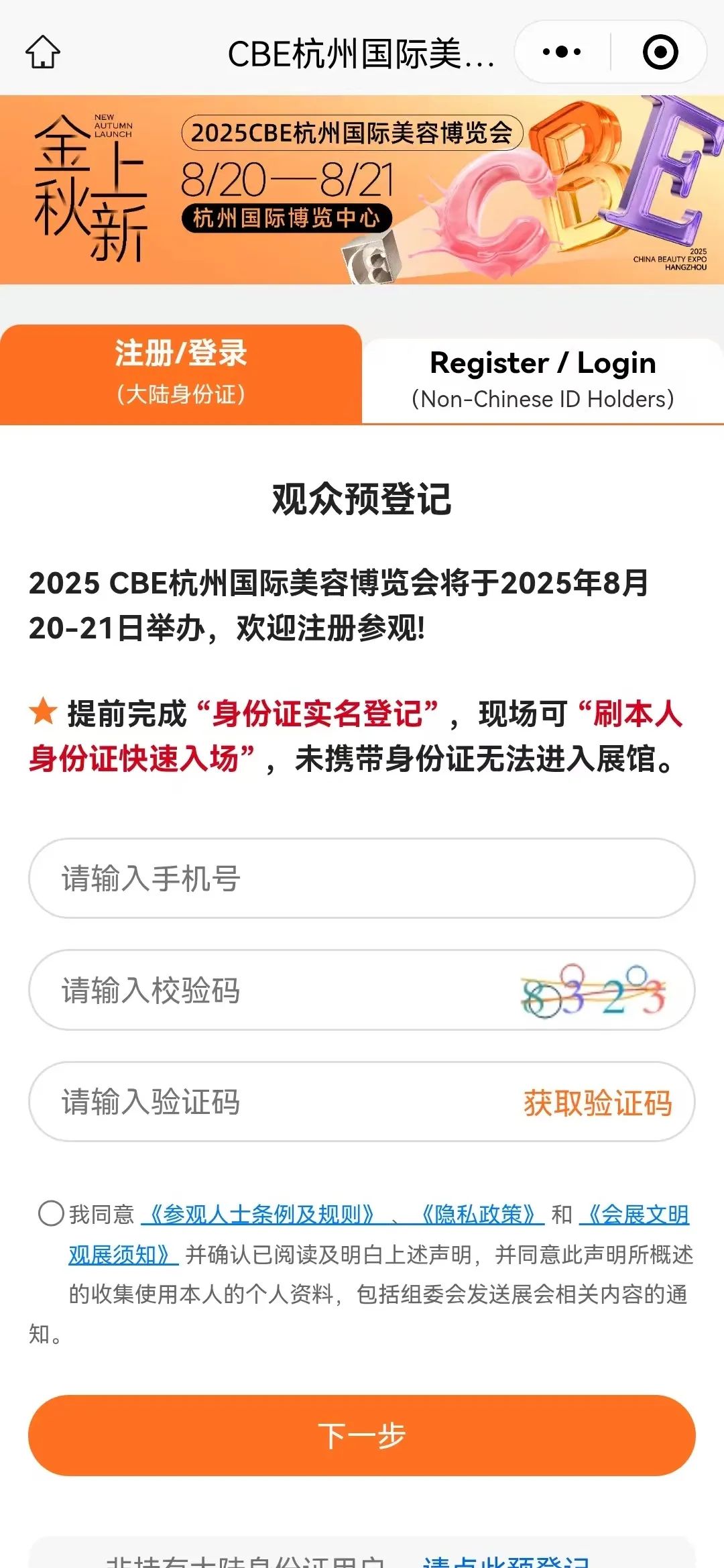Check the 我同意 agreement circle
724x1568 pixels.
51,1213
